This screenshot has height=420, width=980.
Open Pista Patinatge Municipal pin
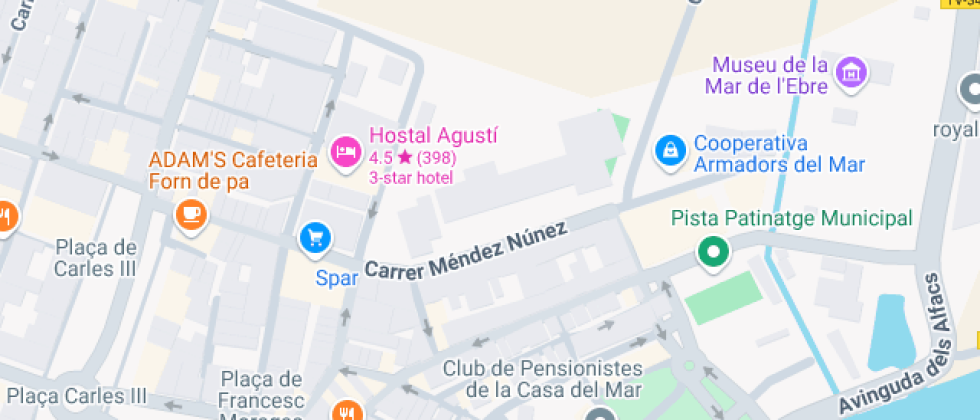tap(713, 252)
